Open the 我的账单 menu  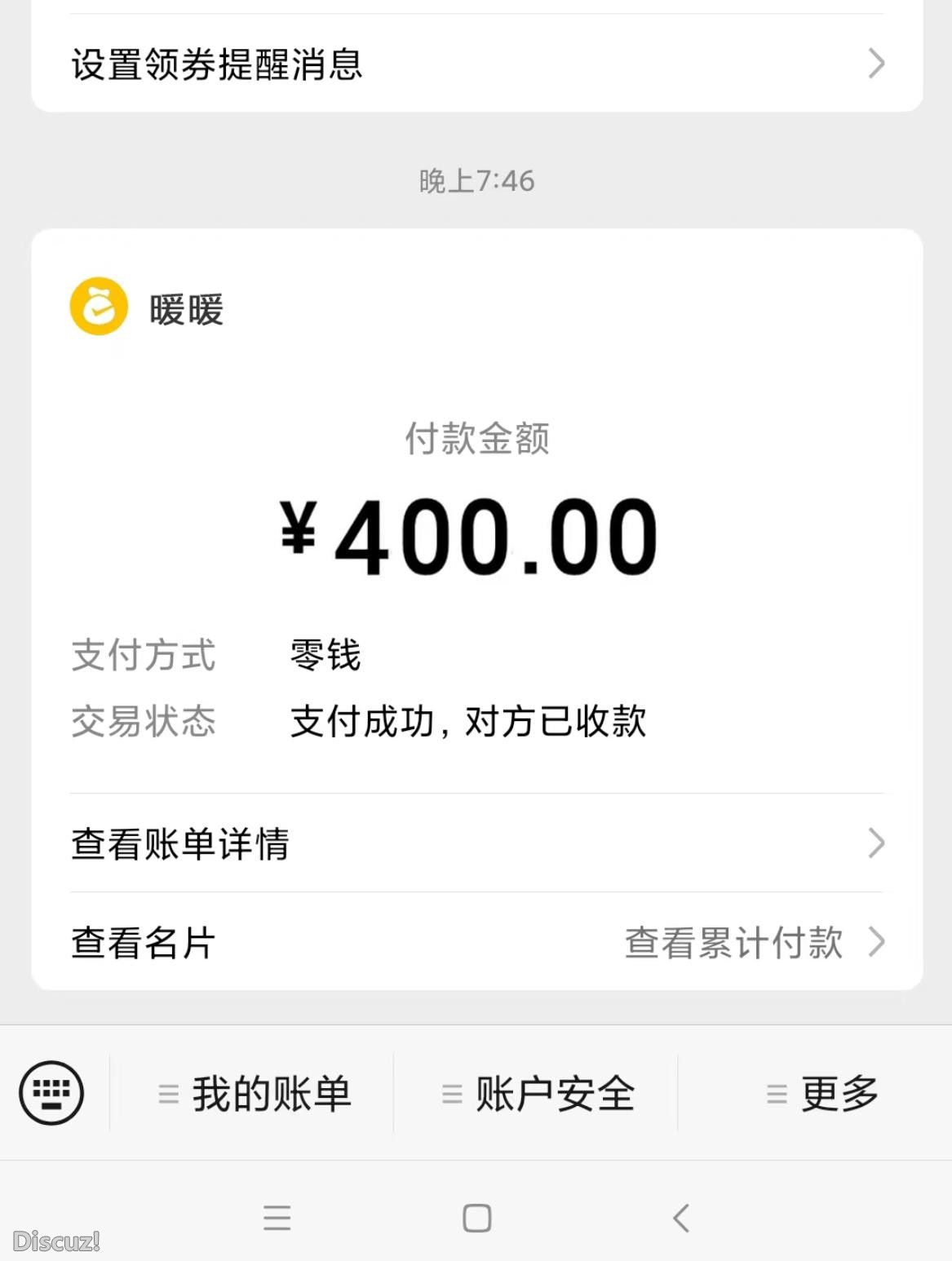coord(270,1094)
